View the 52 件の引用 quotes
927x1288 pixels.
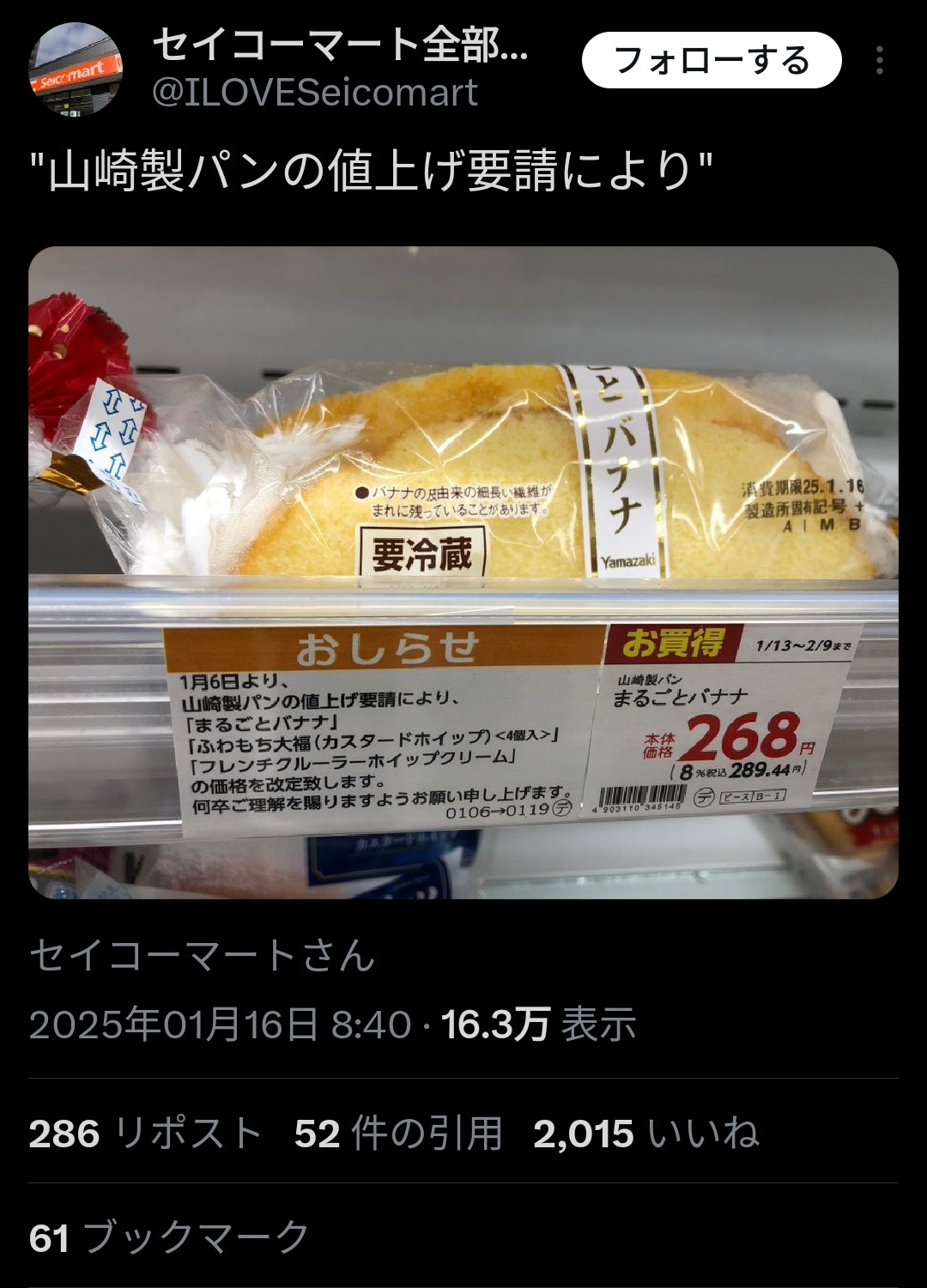[397, 1134]
